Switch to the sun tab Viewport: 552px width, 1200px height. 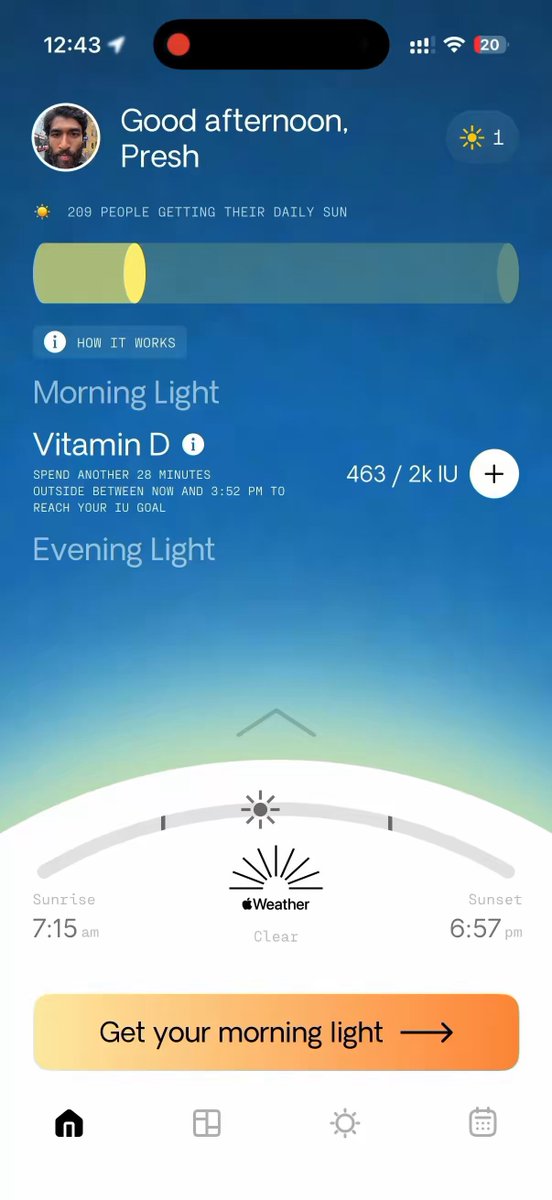[345, 1123]
